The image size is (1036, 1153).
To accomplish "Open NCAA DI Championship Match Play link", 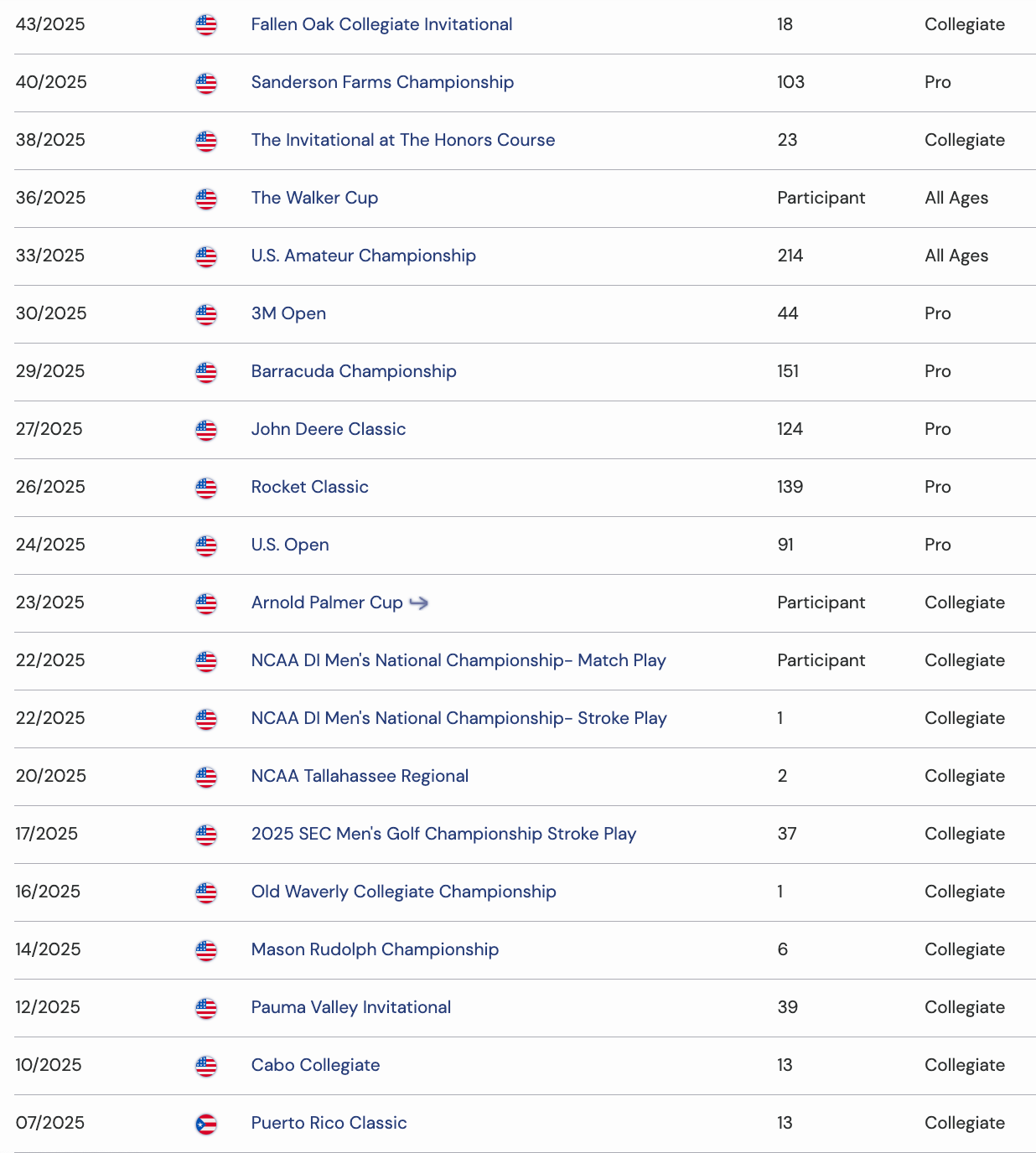I will point(458,660).
